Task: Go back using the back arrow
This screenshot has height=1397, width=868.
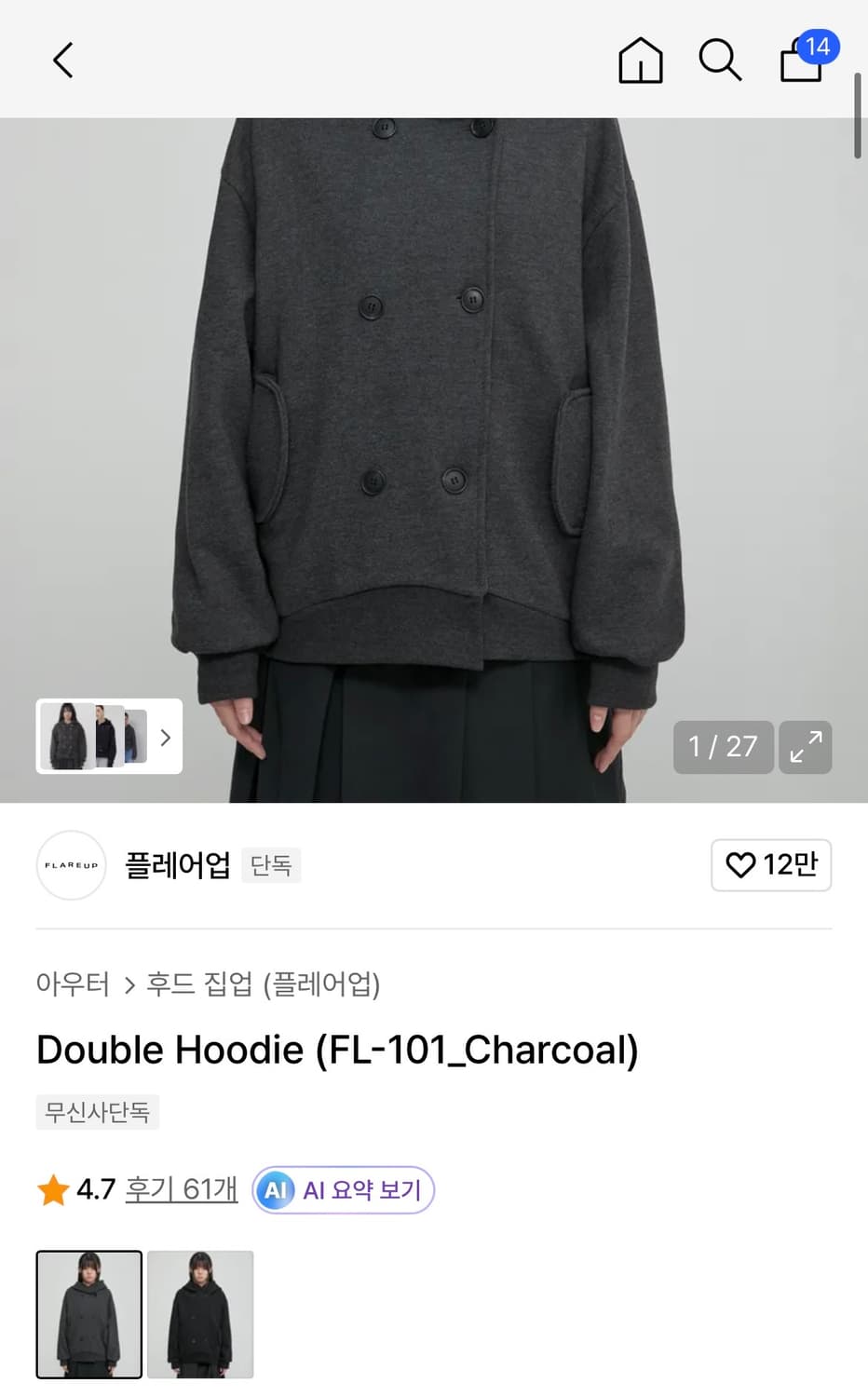Action: point(61,59)
